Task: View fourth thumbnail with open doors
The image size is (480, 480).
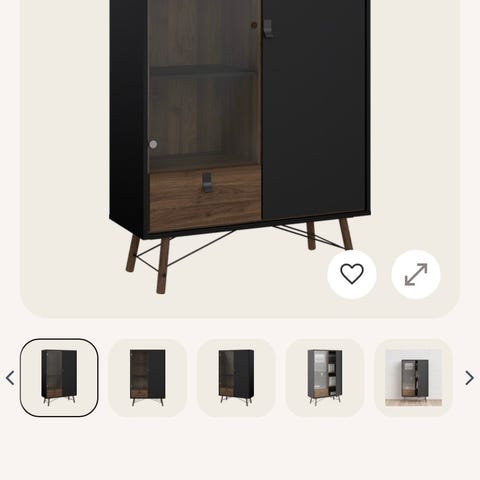Action: click(x=325, y=378)
